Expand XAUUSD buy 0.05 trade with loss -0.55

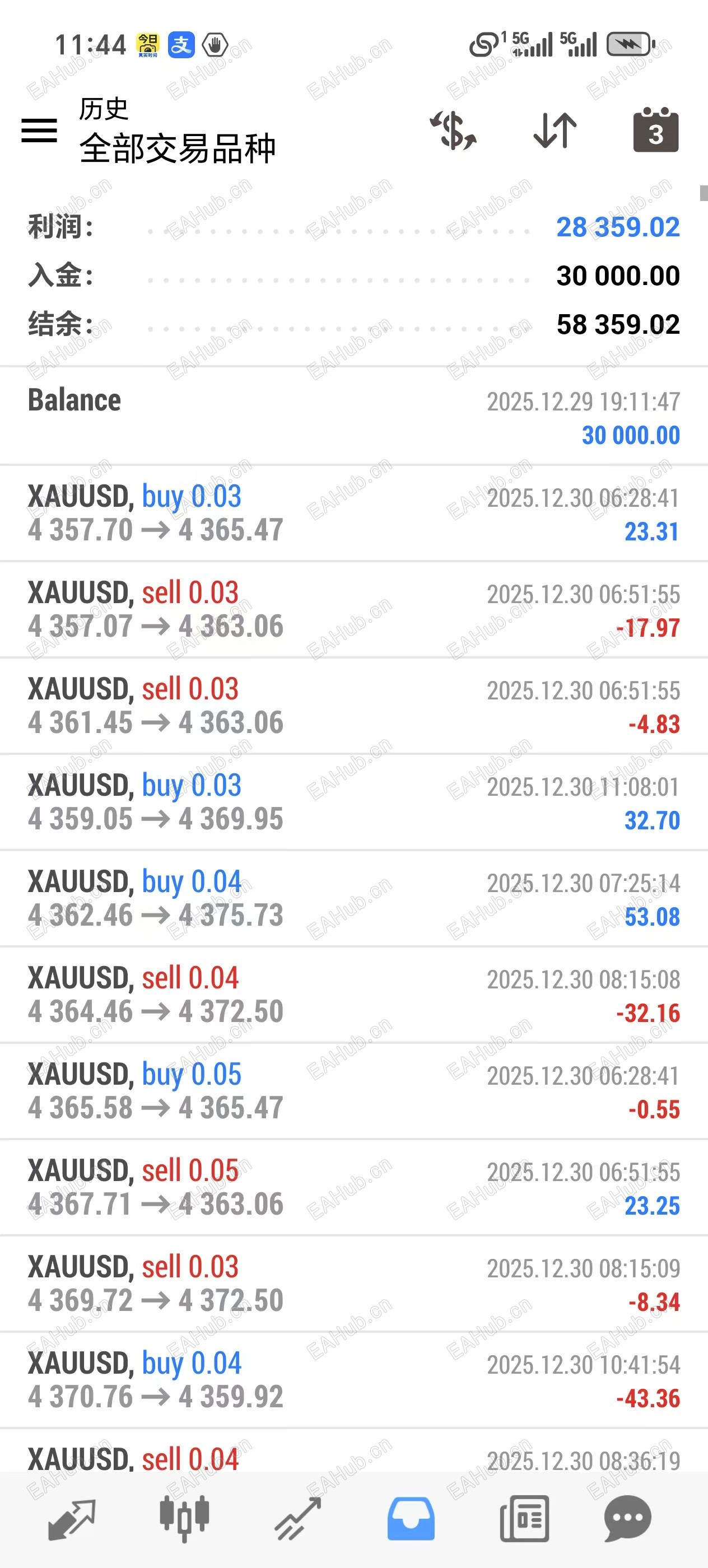pyautogui.click(x=353, y=1090)
